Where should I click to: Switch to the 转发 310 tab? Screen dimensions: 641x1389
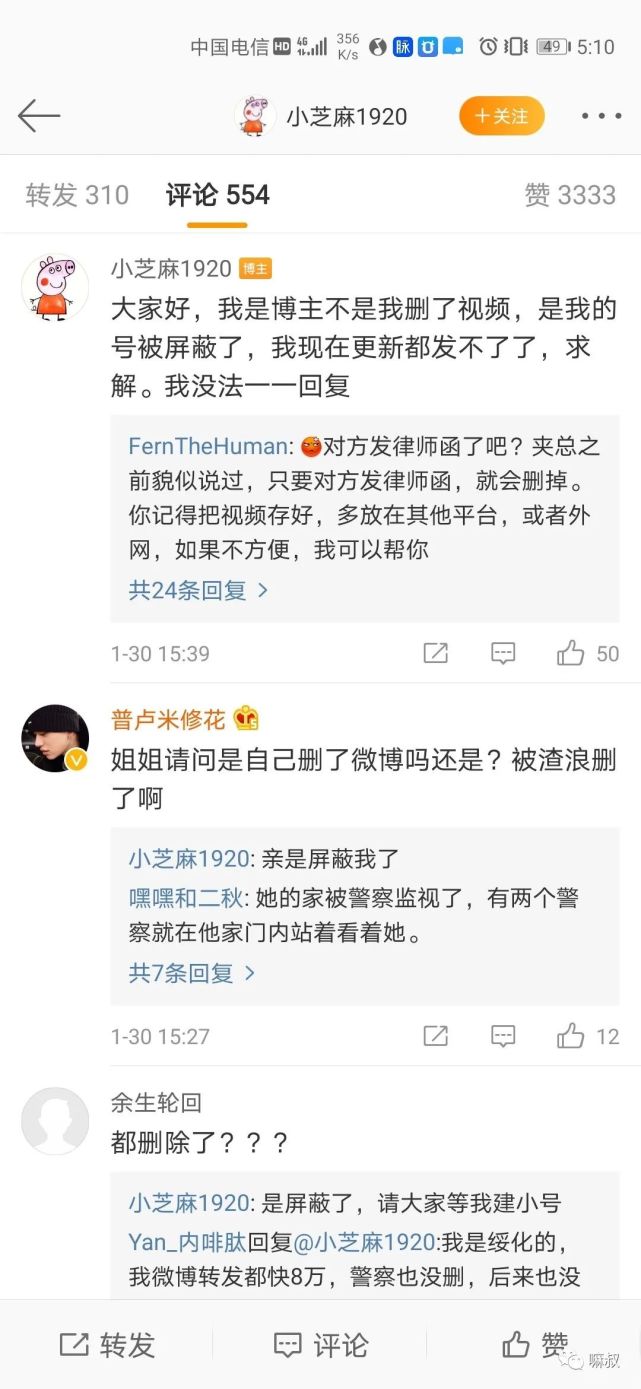77,195
